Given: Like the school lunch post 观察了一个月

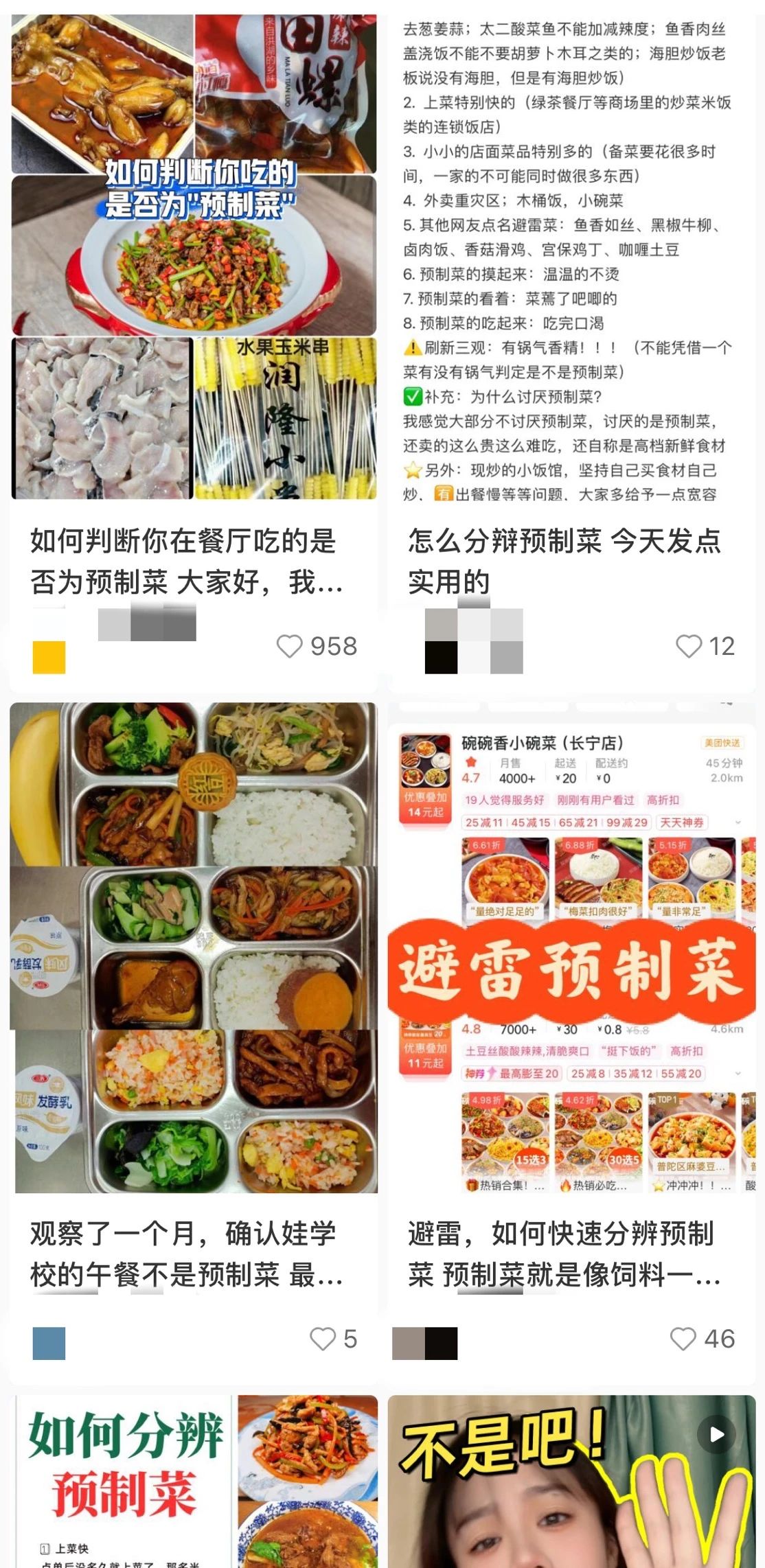Looking at the screenshot, I should tap(323, 1339).
